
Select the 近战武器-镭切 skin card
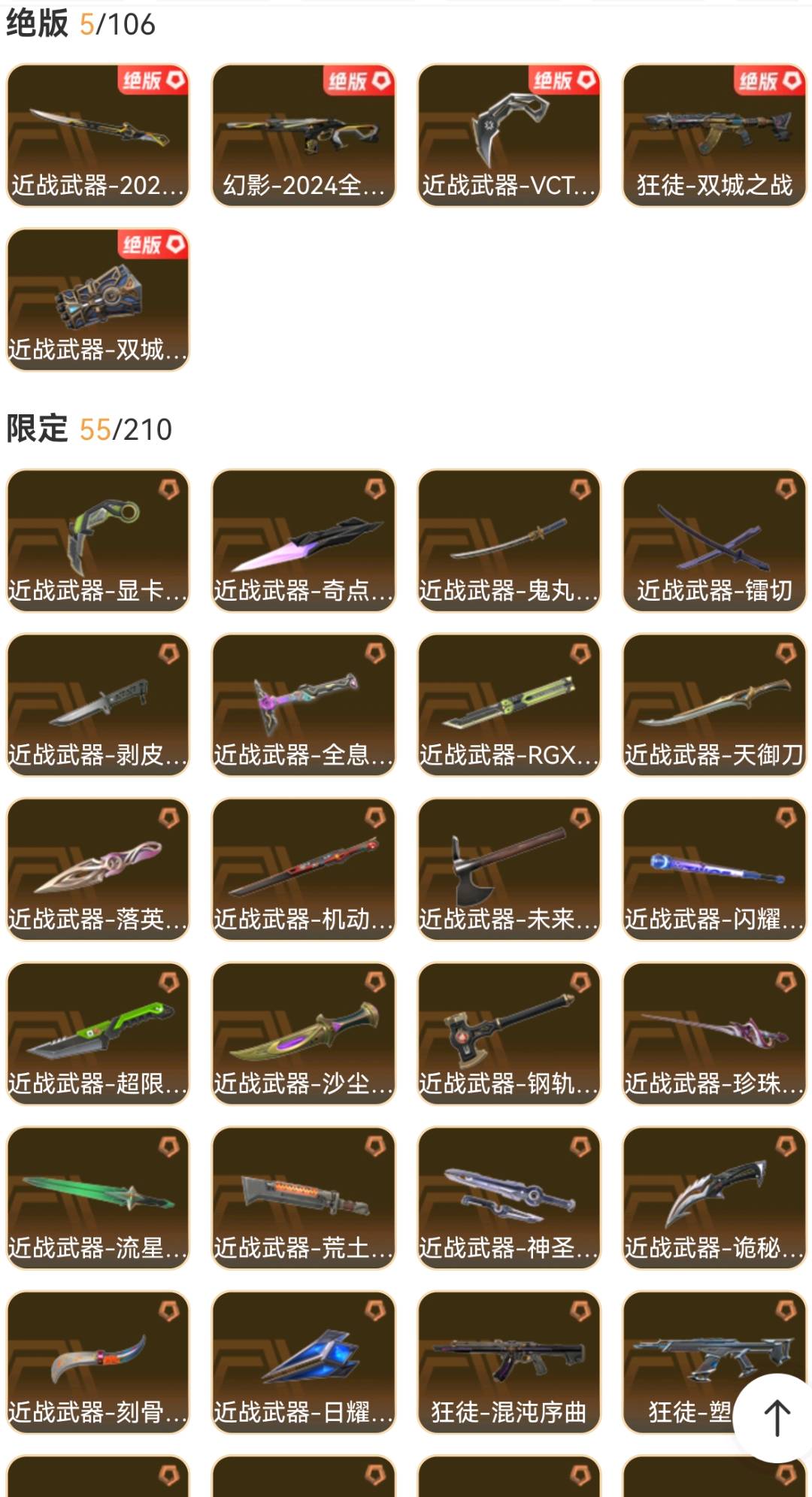tap(714, 541)
